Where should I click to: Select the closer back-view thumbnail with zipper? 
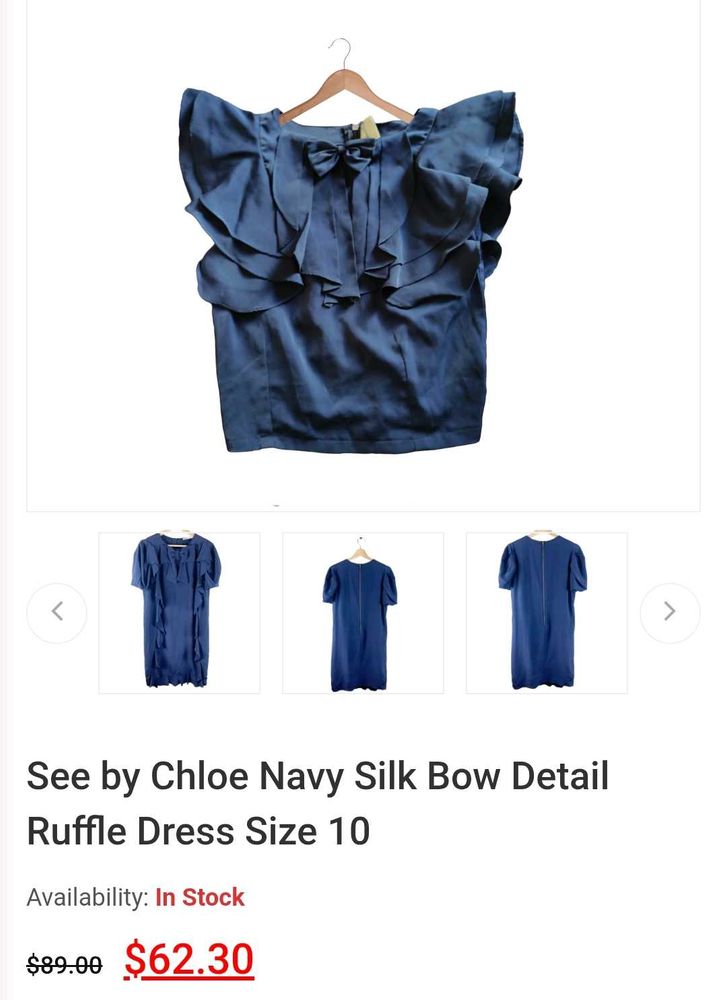click(x=546, y=612)
